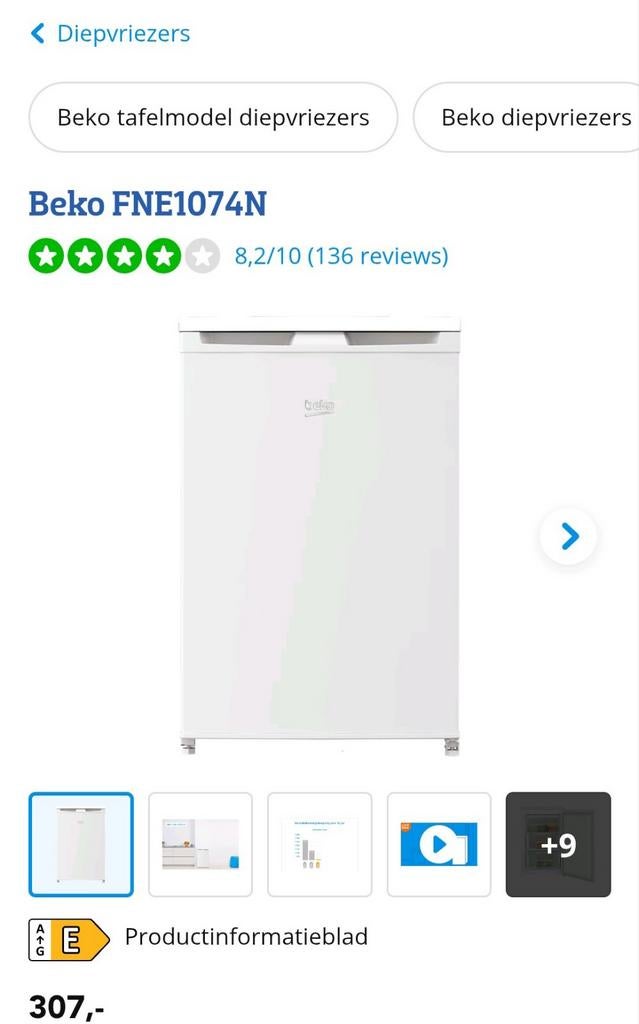The height and width of the screenshot is (1024, 639).
Task: Select Beko tafelmodel diepvriezers chip
Action: pos(213,117)
